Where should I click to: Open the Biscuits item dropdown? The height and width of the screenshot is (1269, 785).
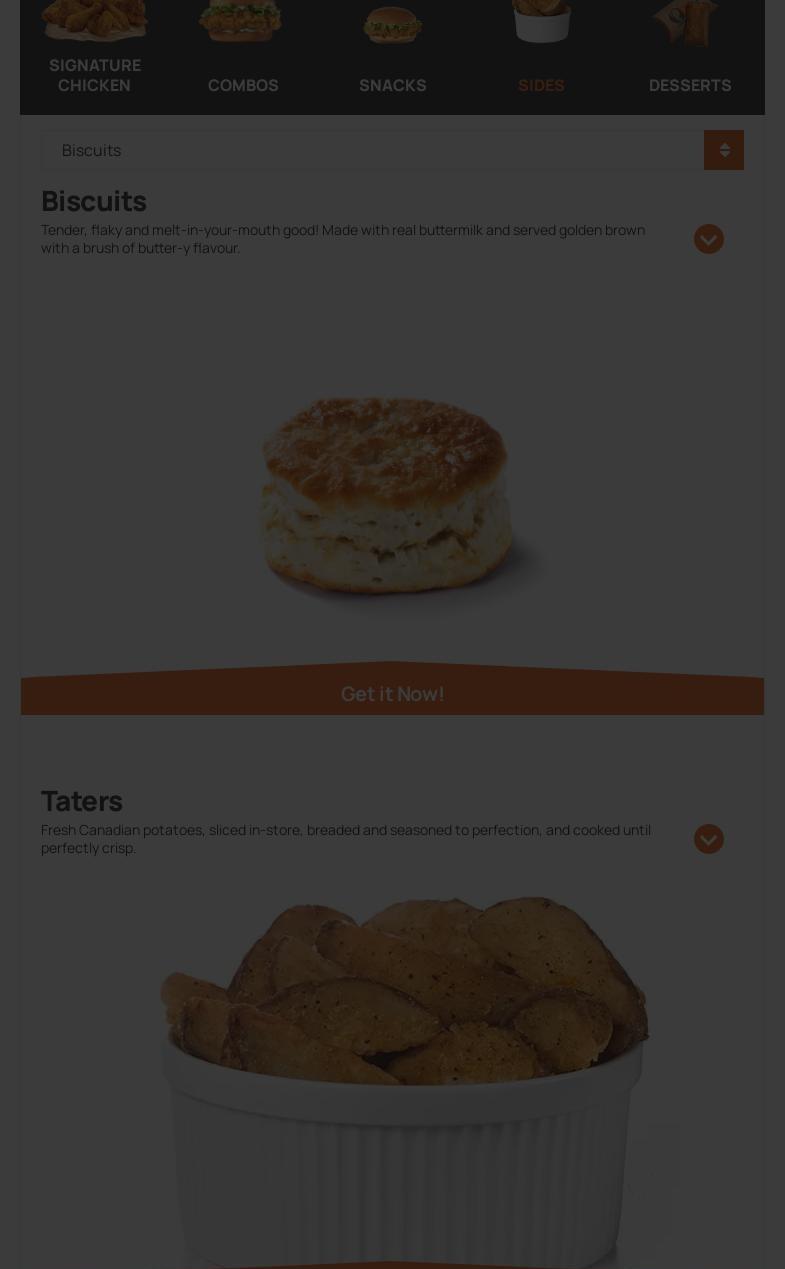[x=392, y=150]
